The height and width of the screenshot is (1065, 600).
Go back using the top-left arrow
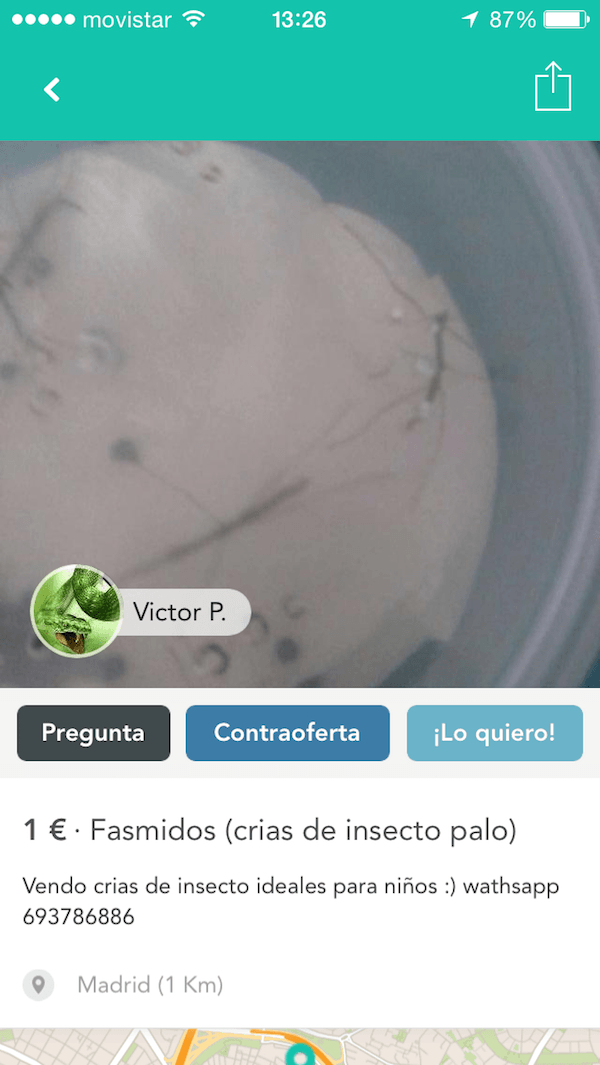pos(52,90)
